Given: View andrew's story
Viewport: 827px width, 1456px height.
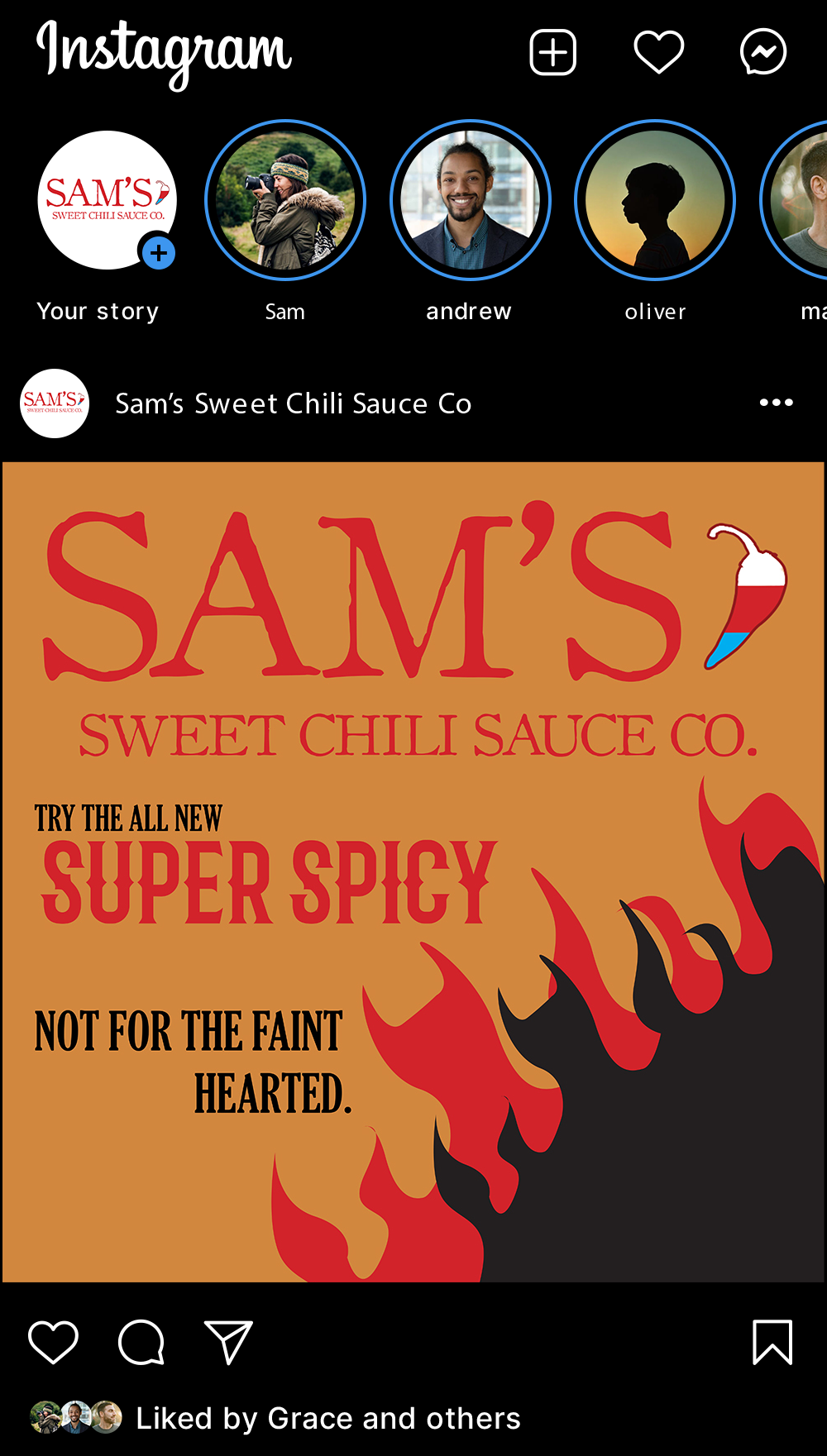Looking at the screenshot, I should tap(470, 201).
